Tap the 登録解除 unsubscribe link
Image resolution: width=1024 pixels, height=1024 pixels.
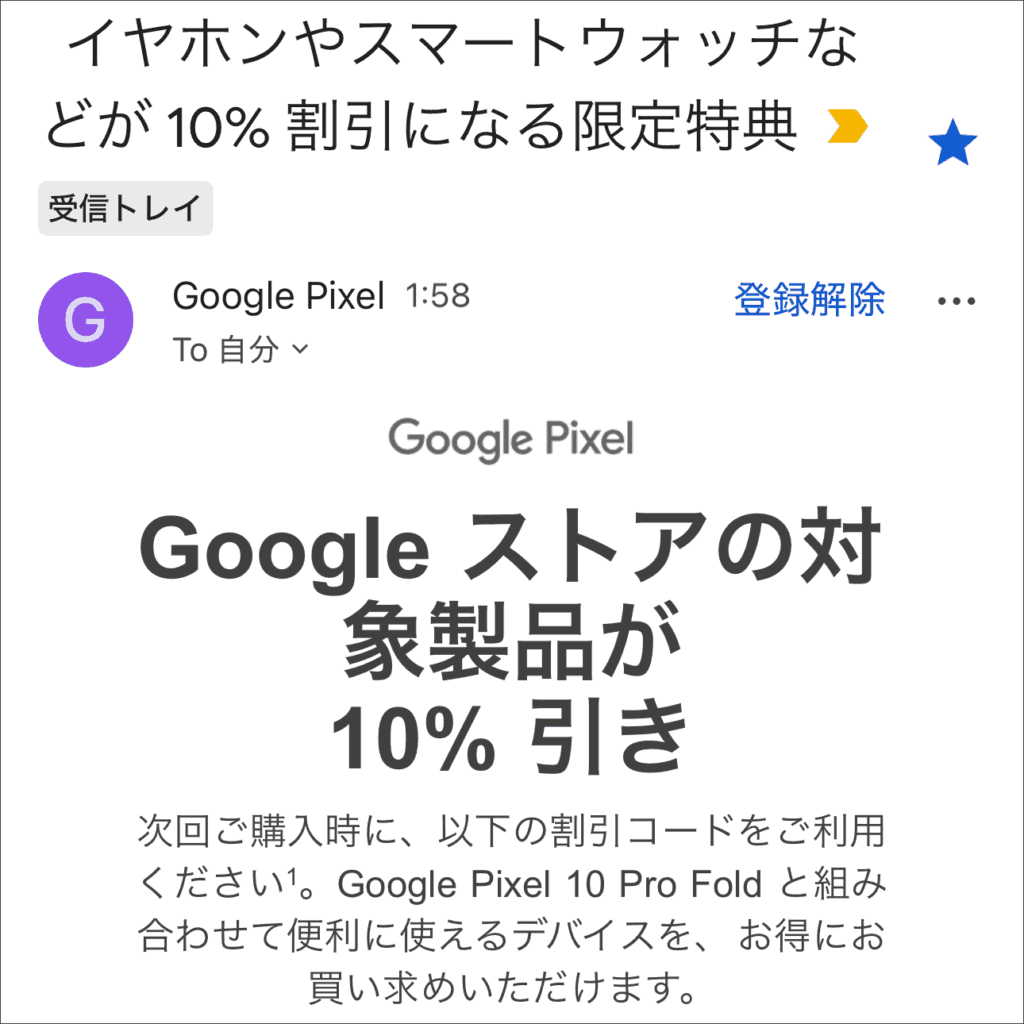809,299
